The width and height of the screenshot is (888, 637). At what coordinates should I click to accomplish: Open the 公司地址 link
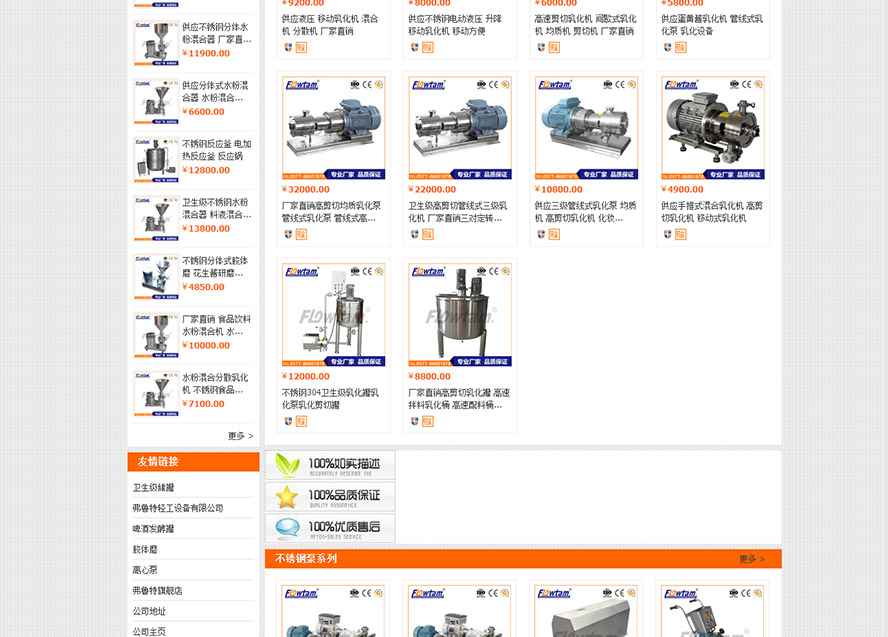tap(150, 611)
